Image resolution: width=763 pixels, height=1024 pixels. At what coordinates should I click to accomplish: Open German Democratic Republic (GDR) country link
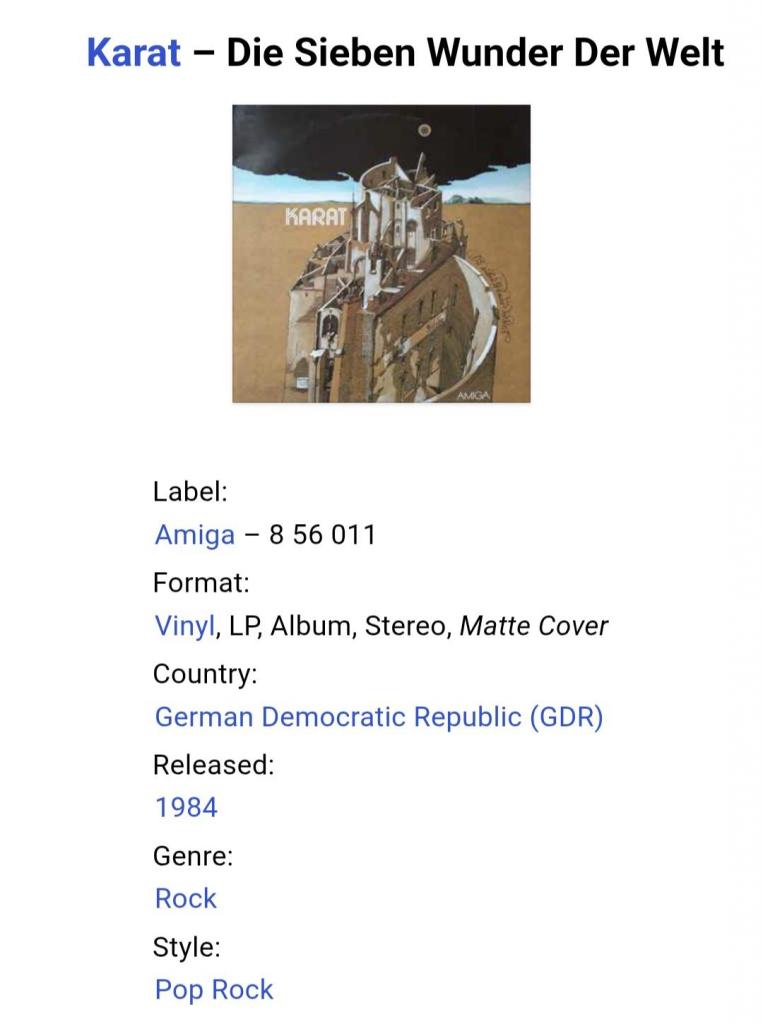[379, 717]
